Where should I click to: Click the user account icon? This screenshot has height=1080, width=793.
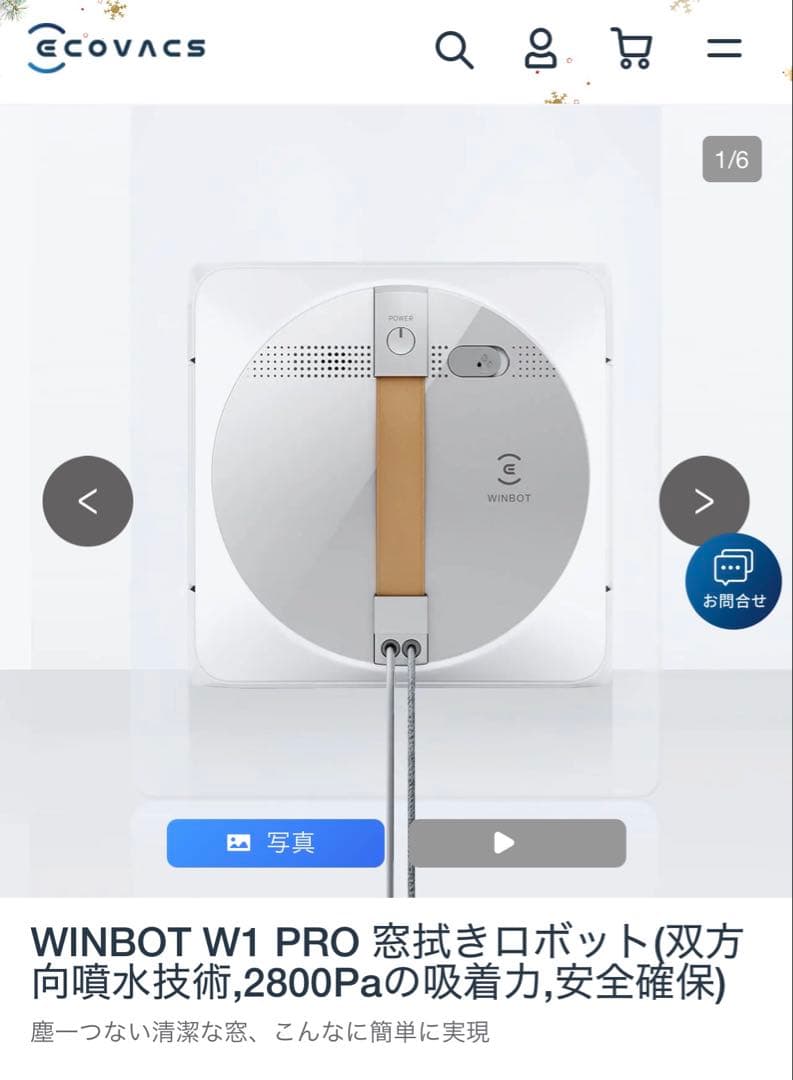541,47
